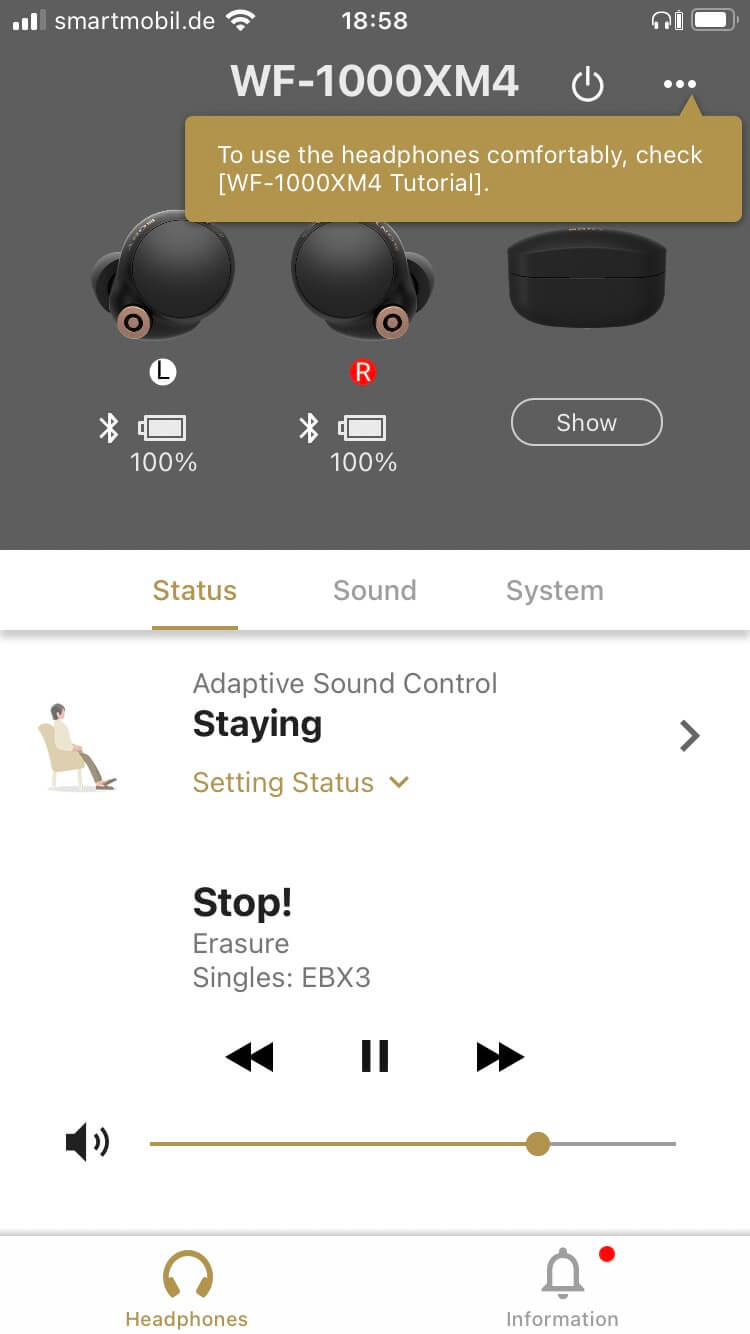Tap the power icon next to WF-1000XM4
This screenshot has width=750, height=1334.
587,84
